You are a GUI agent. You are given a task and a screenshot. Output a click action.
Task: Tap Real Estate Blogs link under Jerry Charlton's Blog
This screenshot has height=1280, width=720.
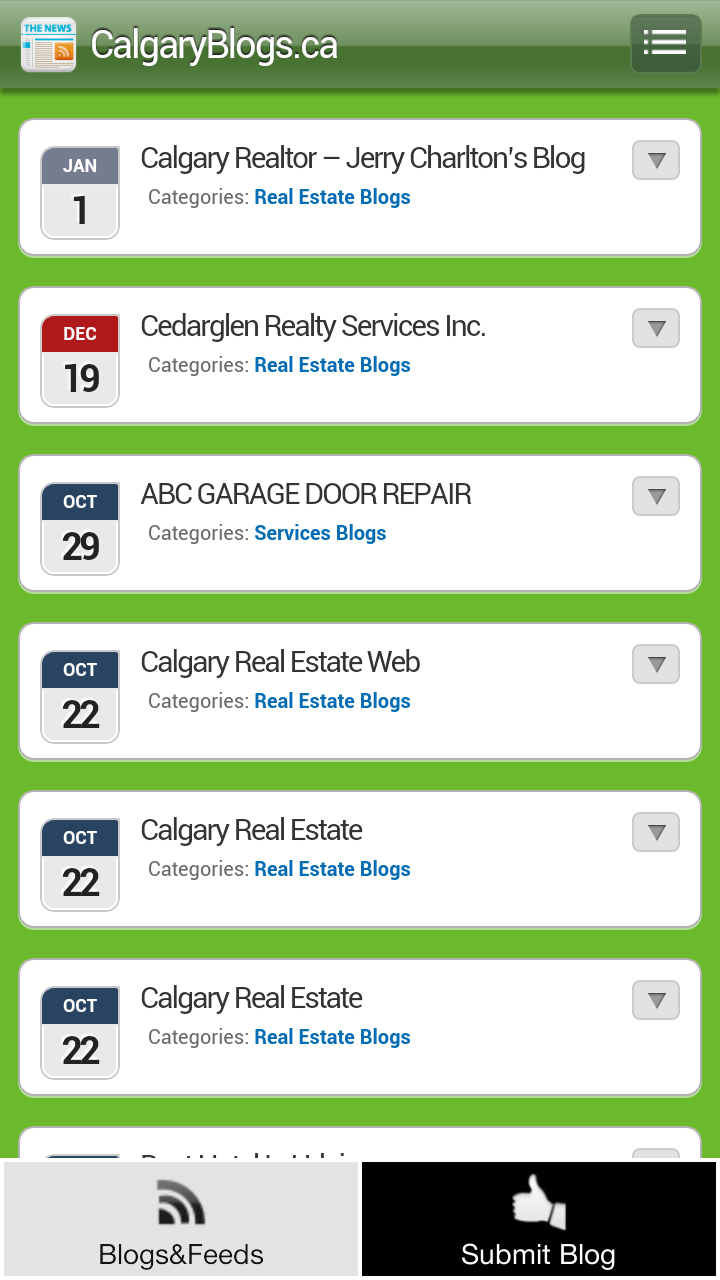(332, 197)
